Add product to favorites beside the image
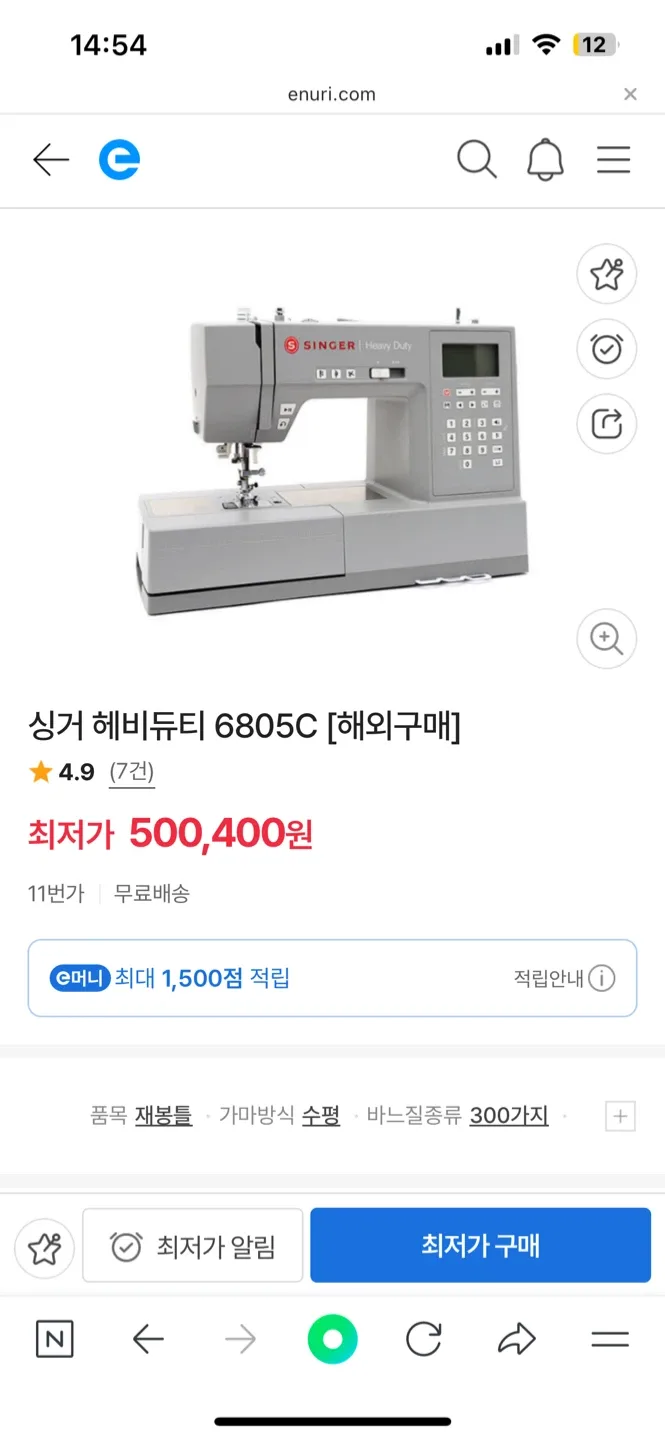The image size is (665, 1440). [x=607, y=274]
